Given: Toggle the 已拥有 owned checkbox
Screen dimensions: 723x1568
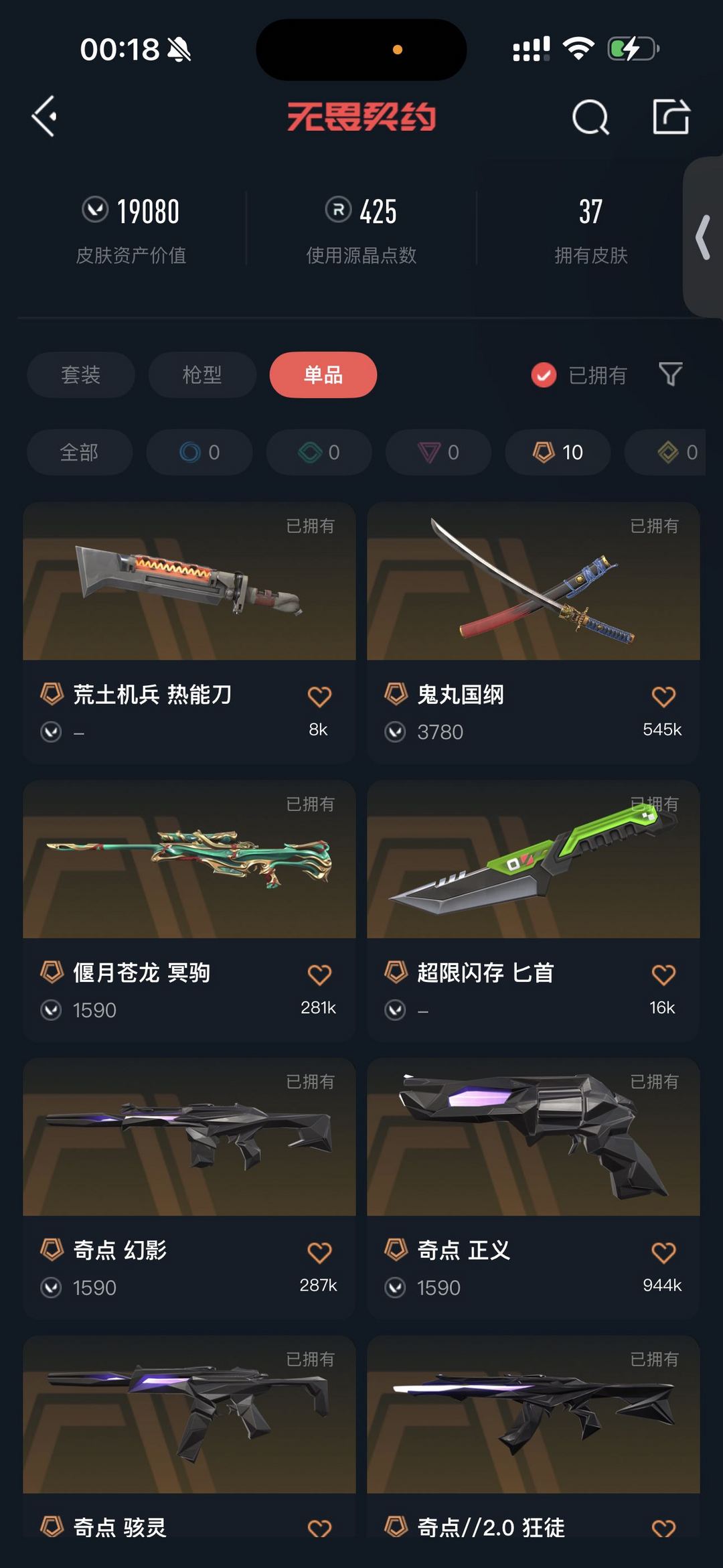Looking at the screenshot, I should coord(579,375).
